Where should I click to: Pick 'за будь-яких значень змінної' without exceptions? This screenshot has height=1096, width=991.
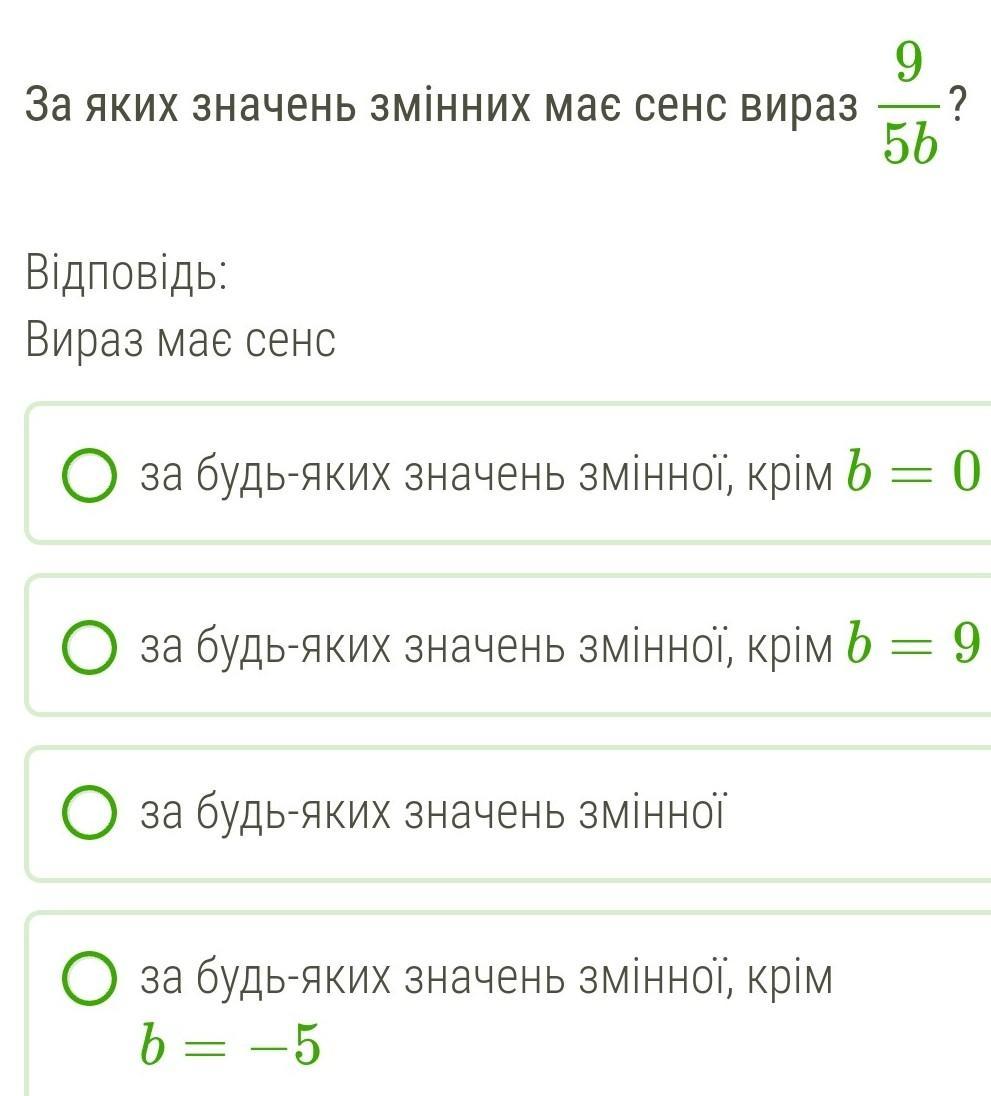[x=88, y=814]
